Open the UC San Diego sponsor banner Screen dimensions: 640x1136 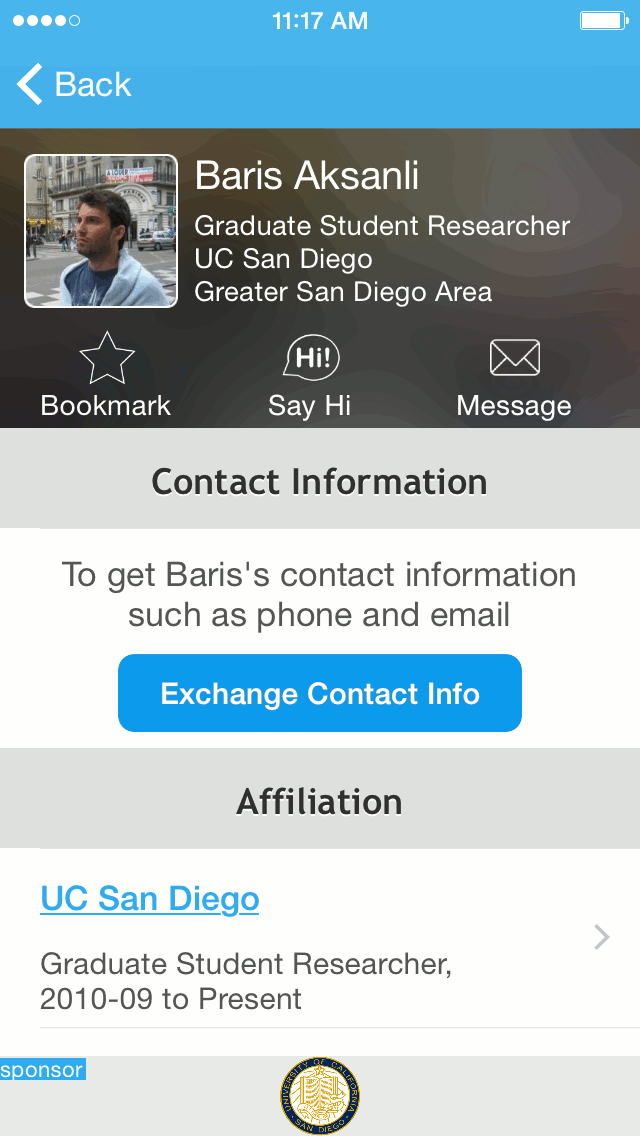pyautogui.click(x=320, y=1095)
